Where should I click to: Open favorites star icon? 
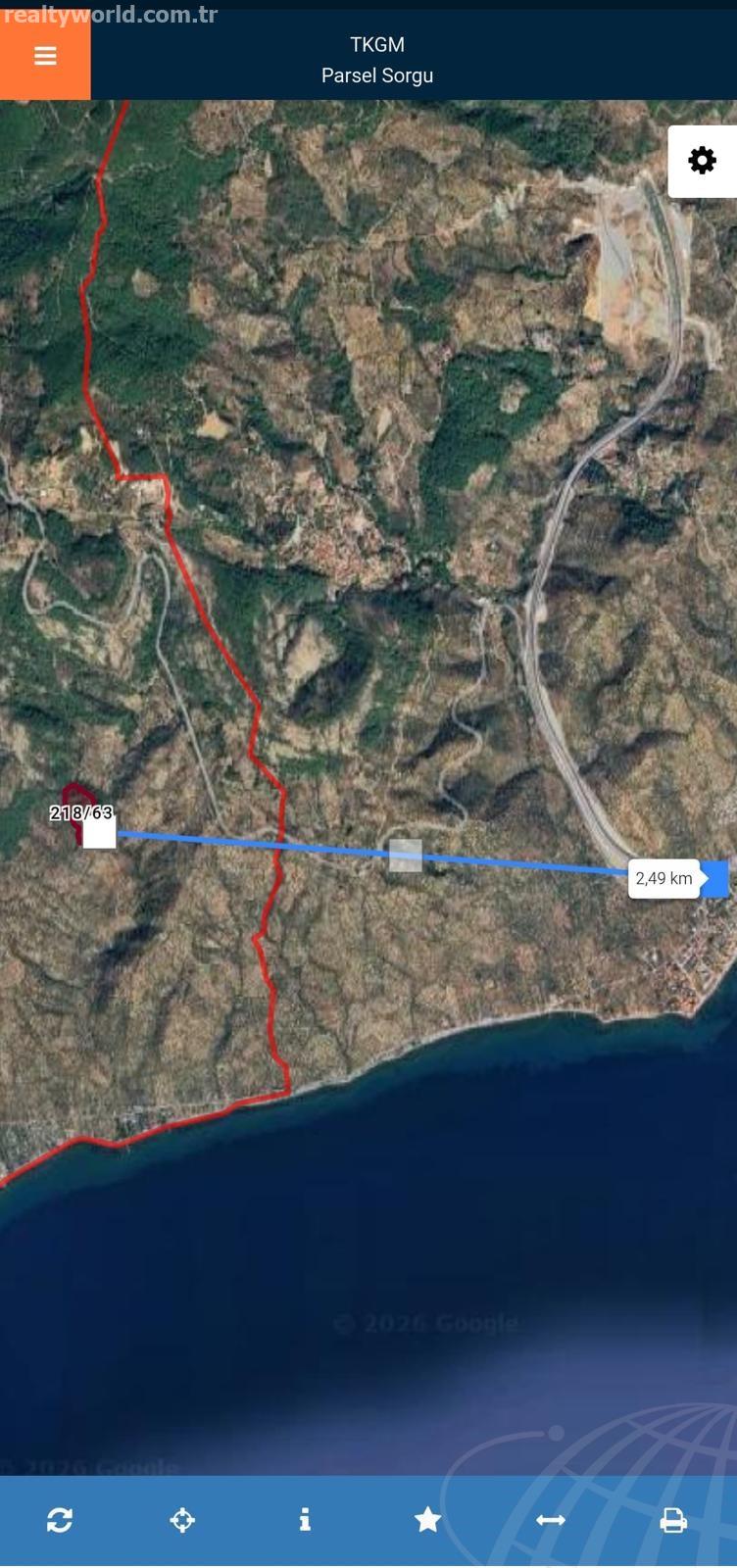(x=427, y=1520)
